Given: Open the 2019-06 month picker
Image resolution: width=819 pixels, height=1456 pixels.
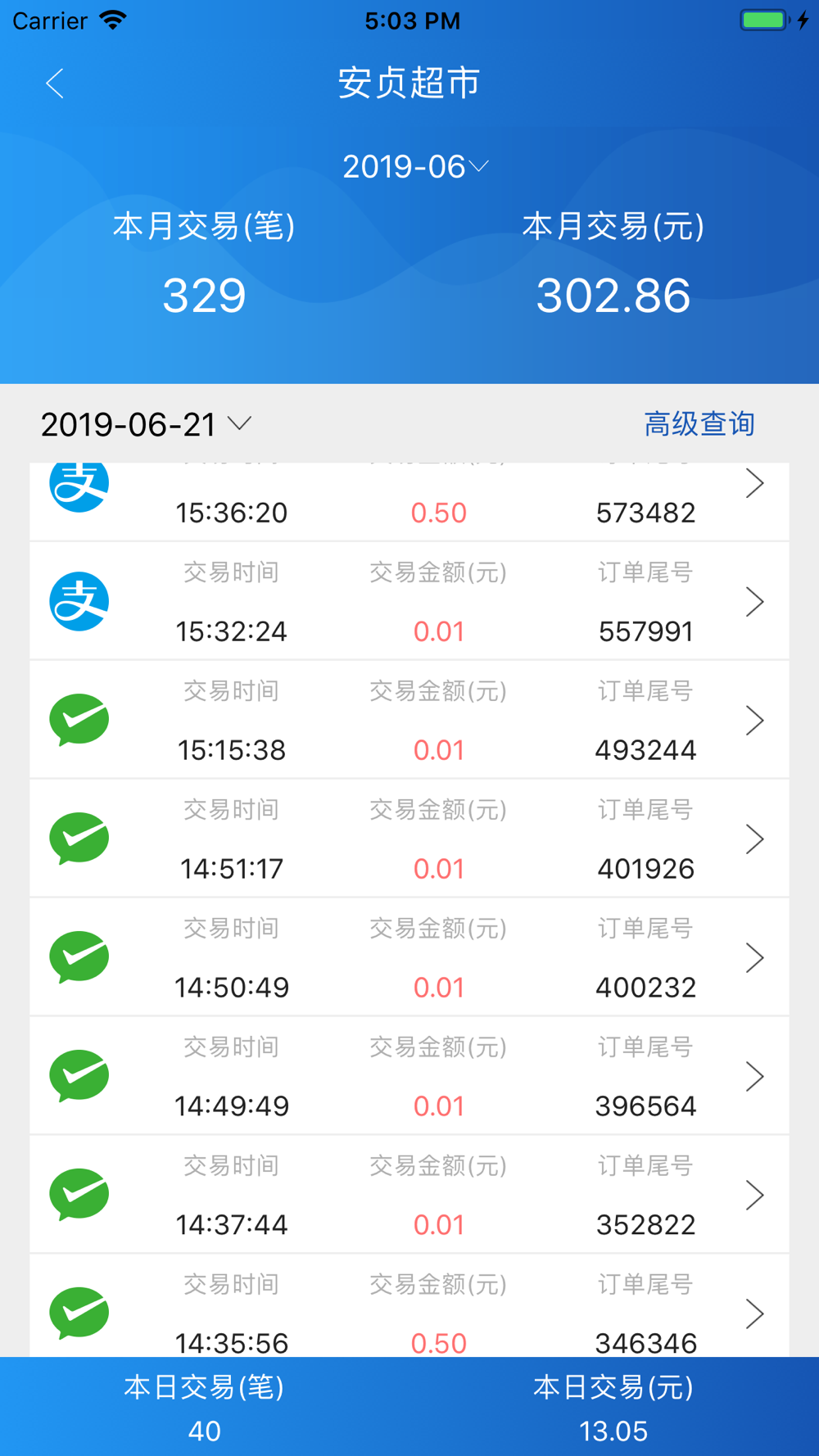Looking at the screenshot, I should [x=415, y=167].
